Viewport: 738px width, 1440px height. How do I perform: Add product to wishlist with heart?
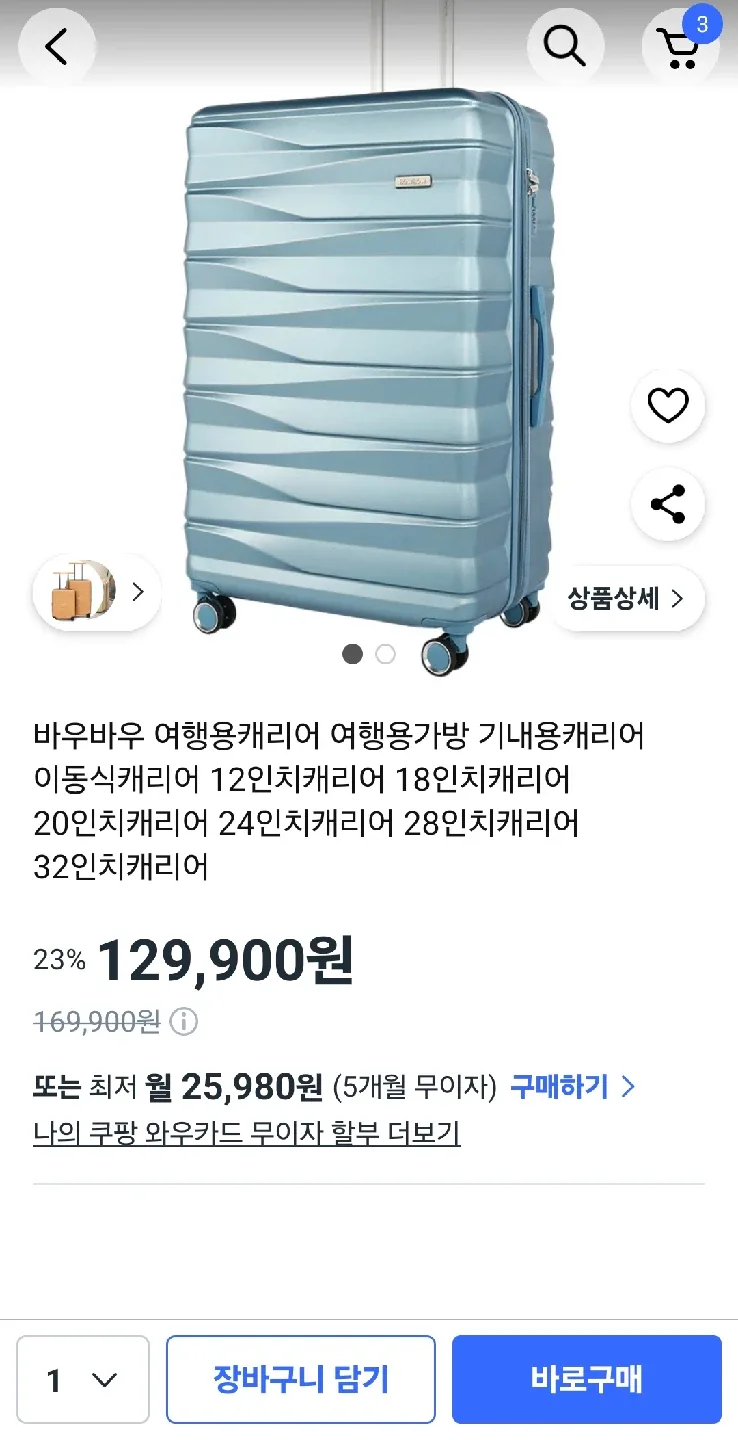click(668, 405)
